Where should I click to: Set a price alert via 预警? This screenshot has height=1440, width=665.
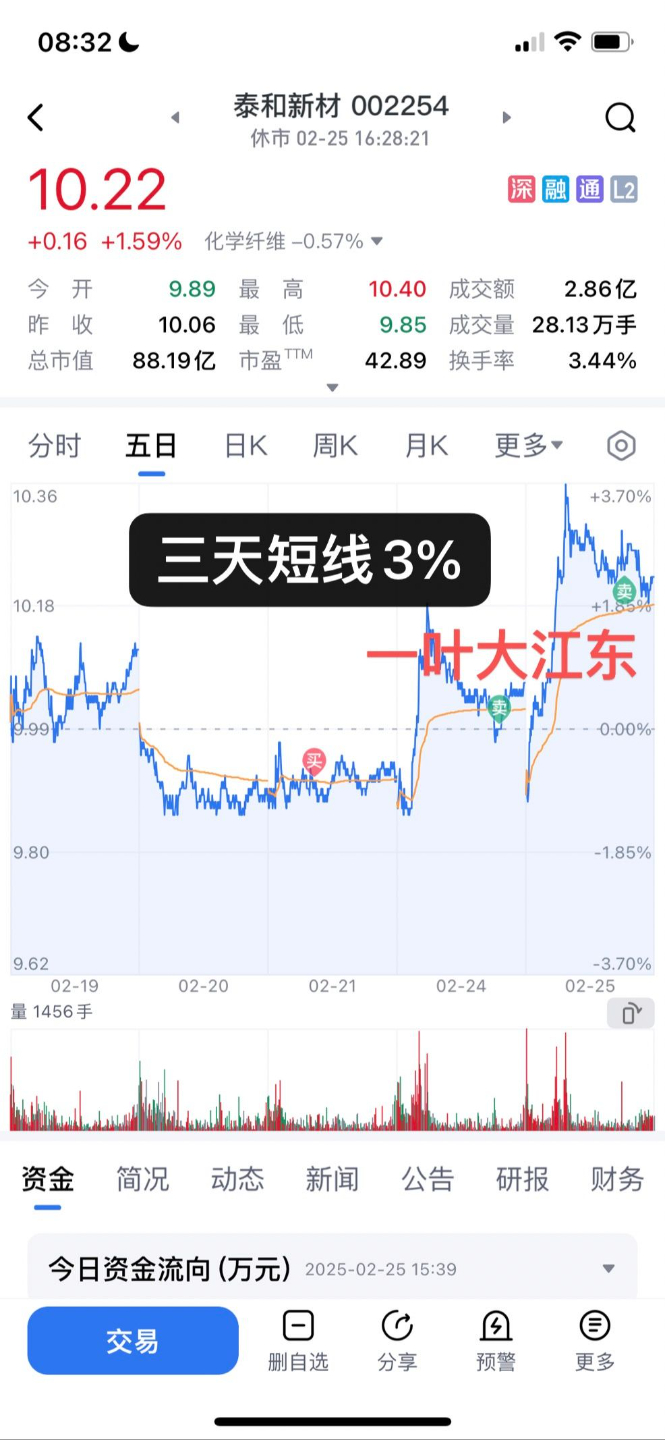[496, 1341]
